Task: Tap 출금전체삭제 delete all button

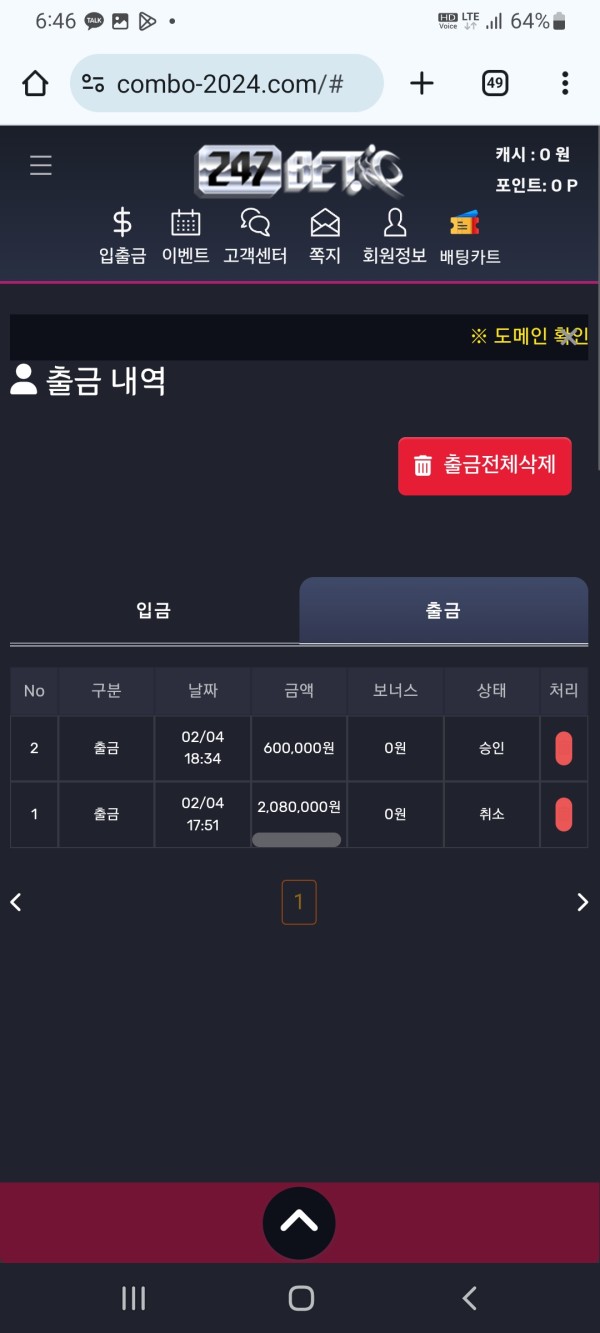Action: pyautogui.click(x=485, y=465)
